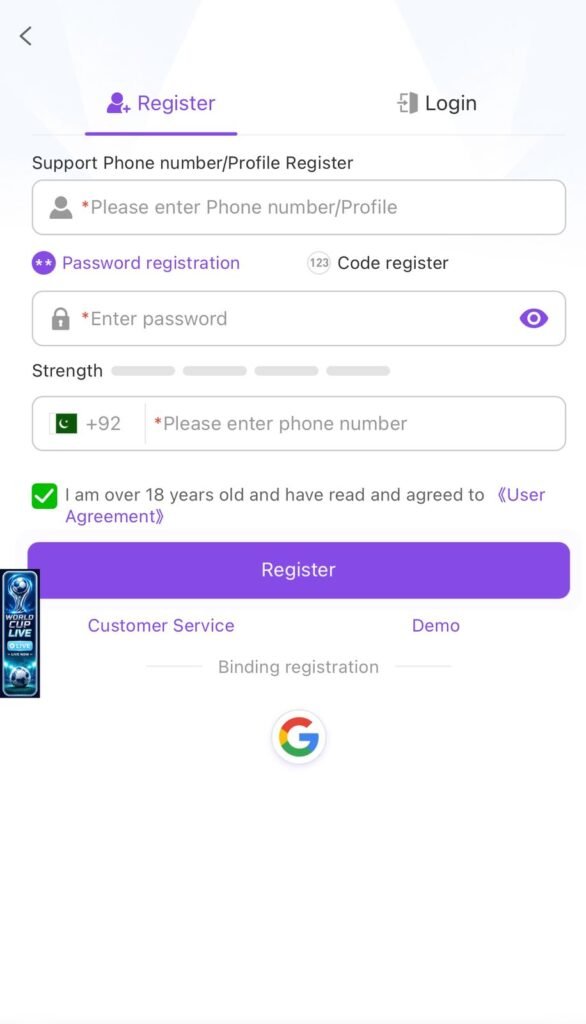Choose Password registration option

coord(136,263)
